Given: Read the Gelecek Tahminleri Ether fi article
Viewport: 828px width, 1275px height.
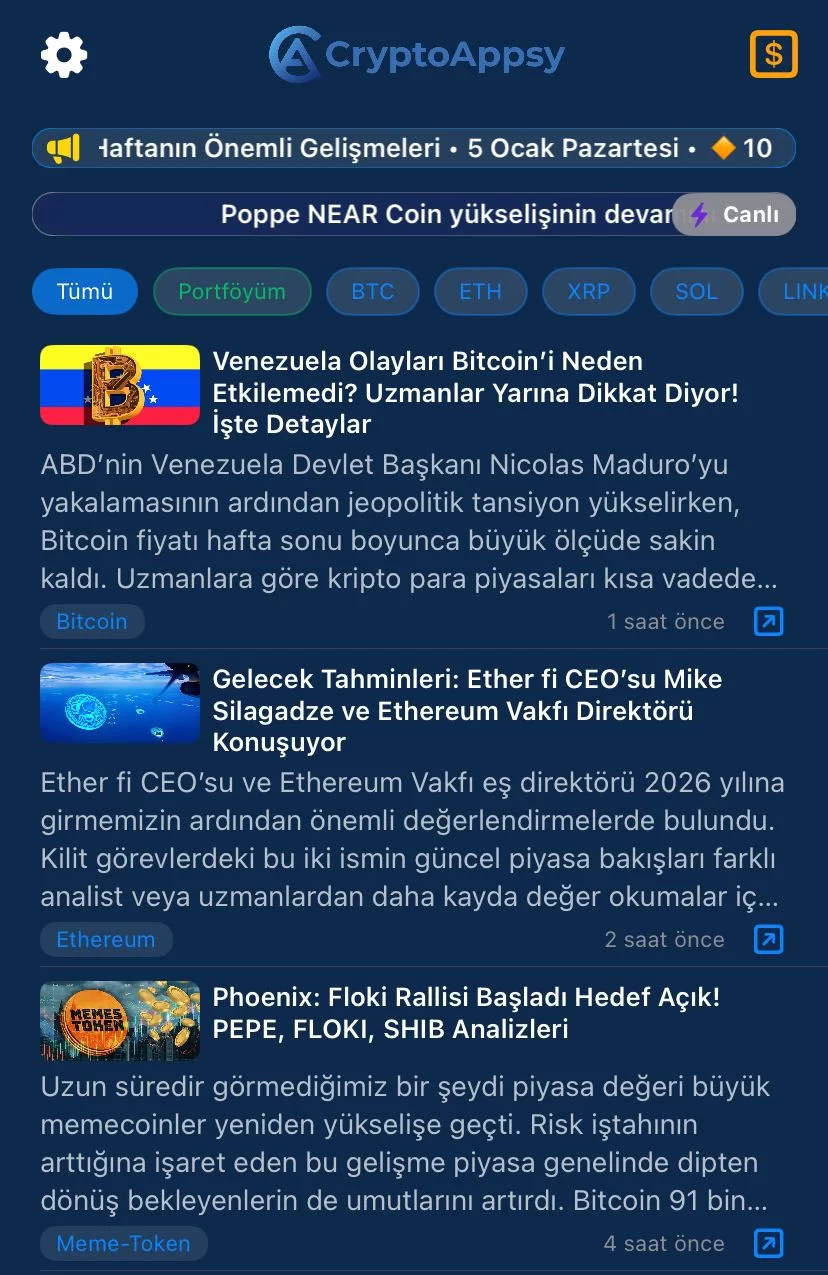Looking at the screenshot, I should pos(467,710).
